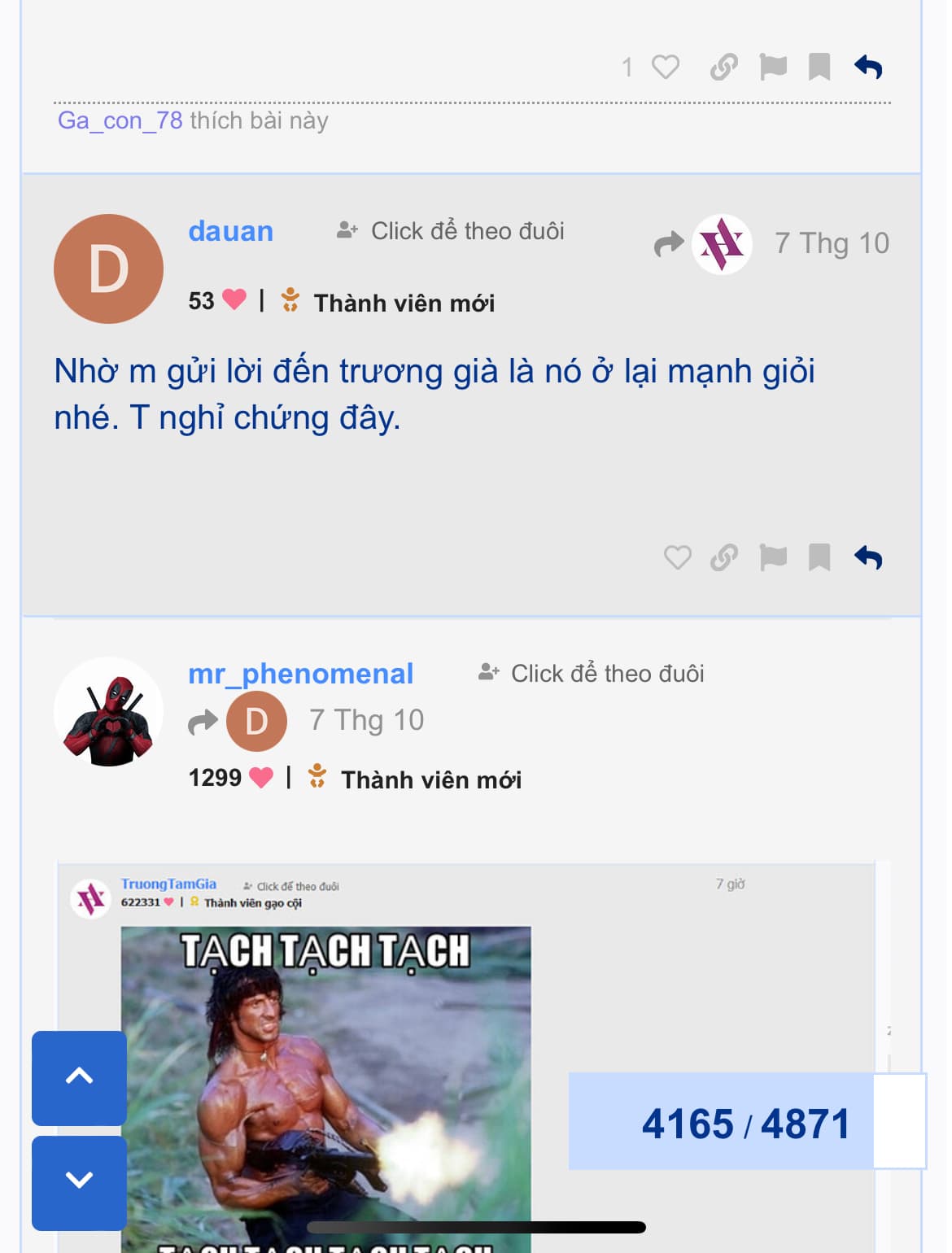The image size is (952, 1253).
Task: Tap the scroll-up arrow button
Action: [79, 1077]
